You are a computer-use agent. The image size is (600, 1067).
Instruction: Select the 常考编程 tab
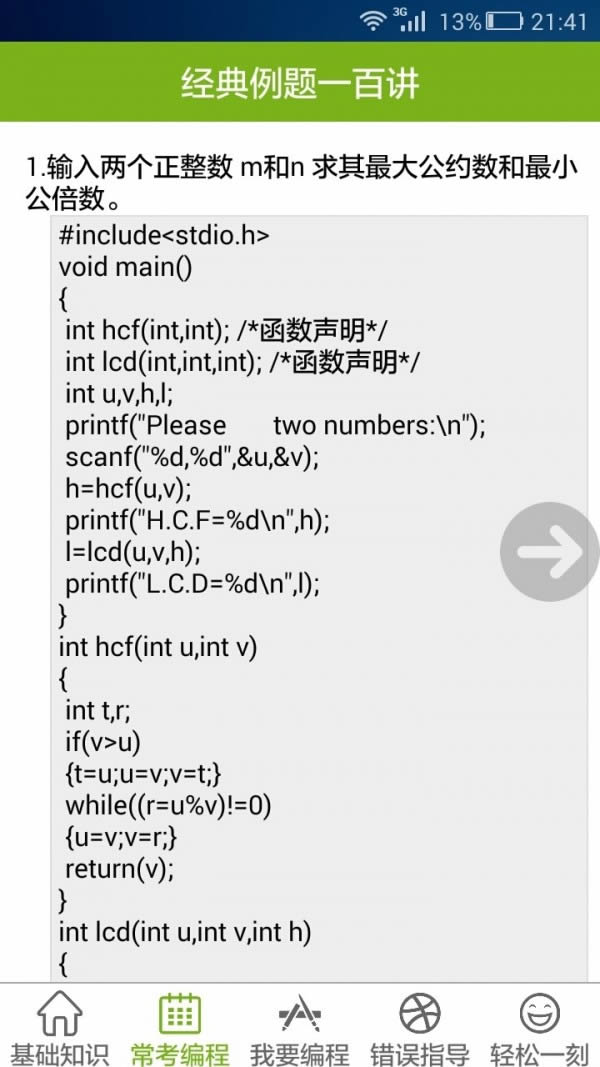pyautogui.click(x=180, y=1026)
